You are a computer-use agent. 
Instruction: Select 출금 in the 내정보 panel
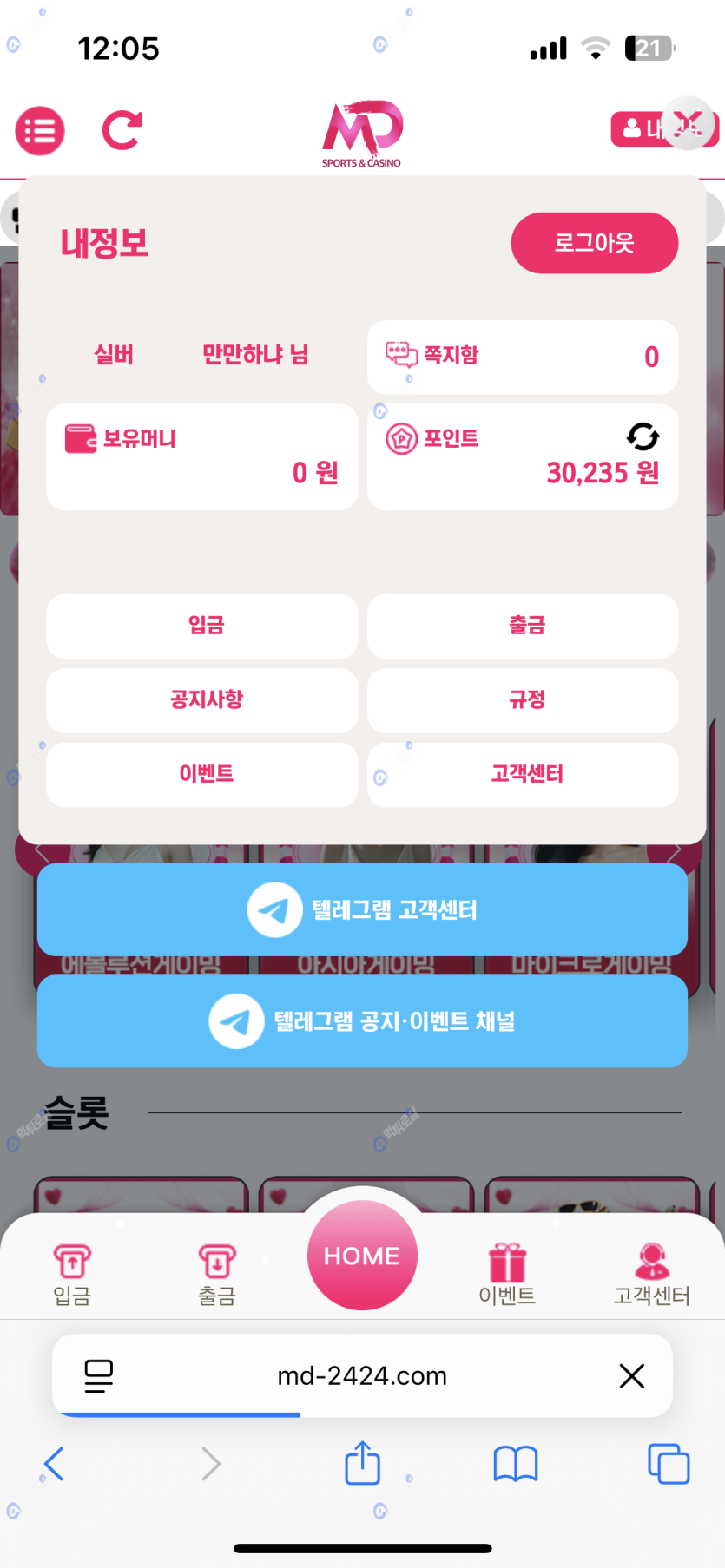(523, 626)
